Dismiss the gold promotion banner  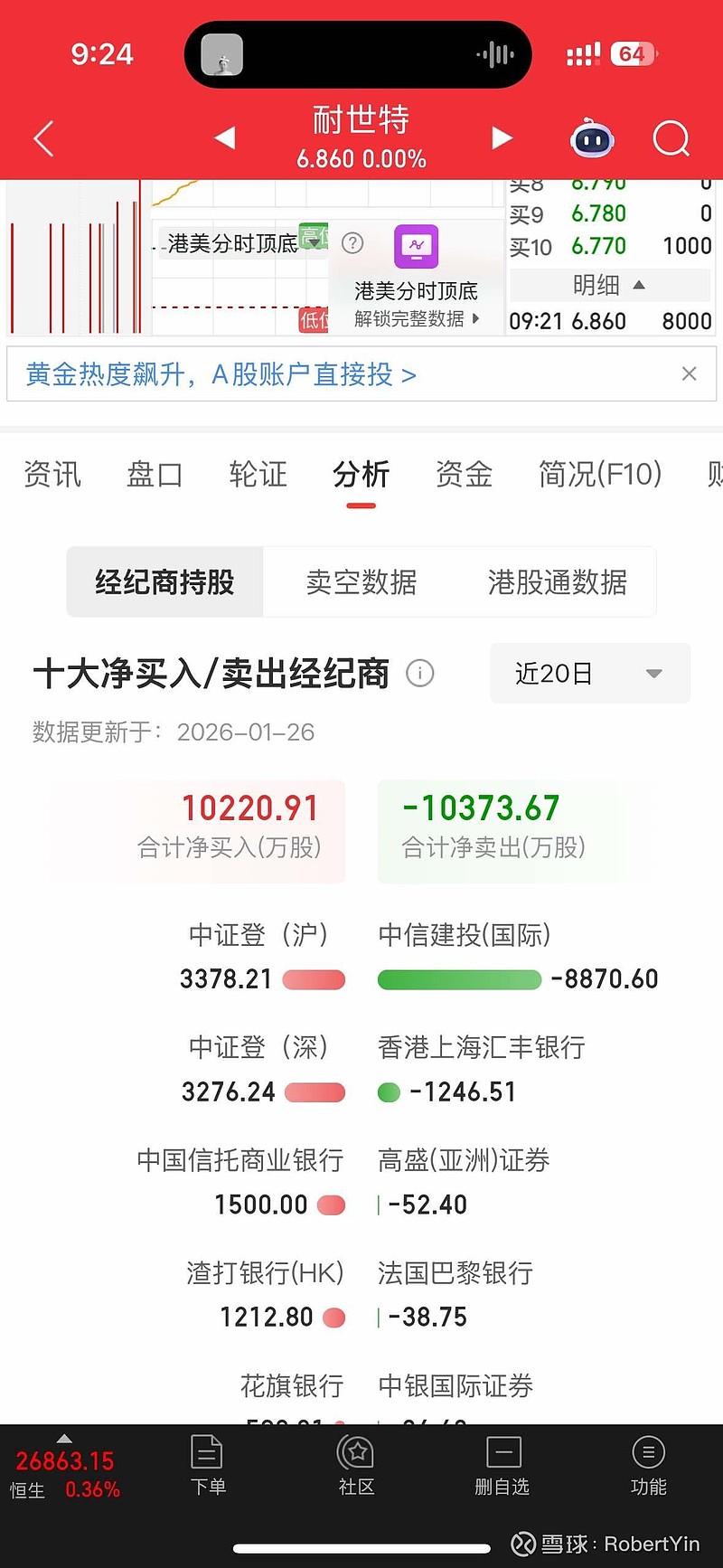(689, 373)
